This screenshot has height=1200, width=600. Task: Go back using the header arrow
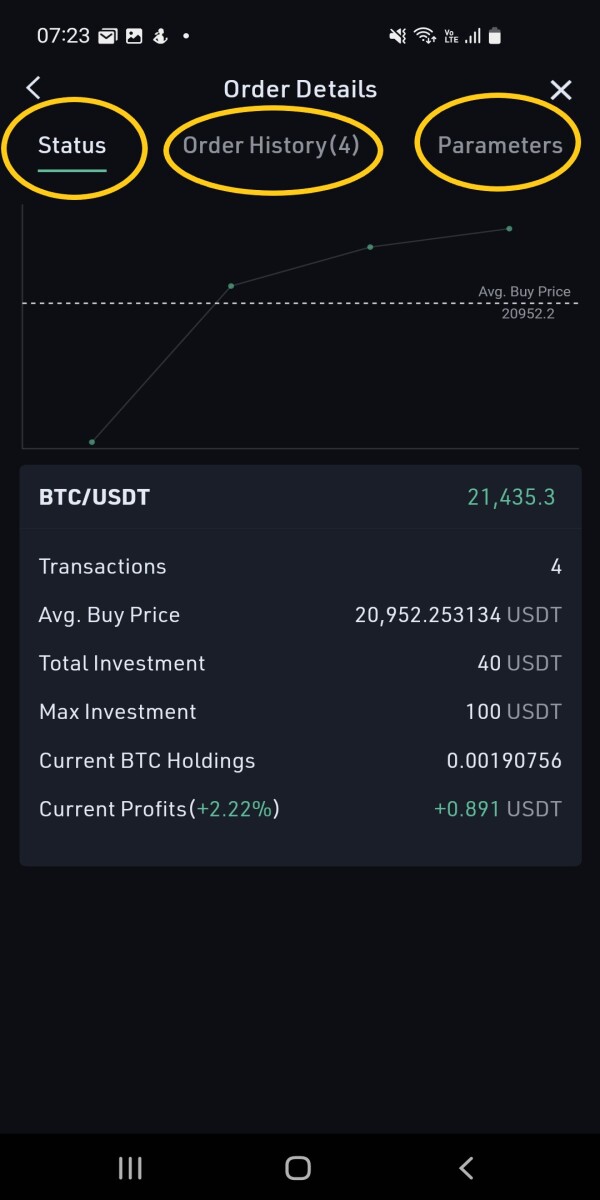pyautogui.click(x=33, y=88)
